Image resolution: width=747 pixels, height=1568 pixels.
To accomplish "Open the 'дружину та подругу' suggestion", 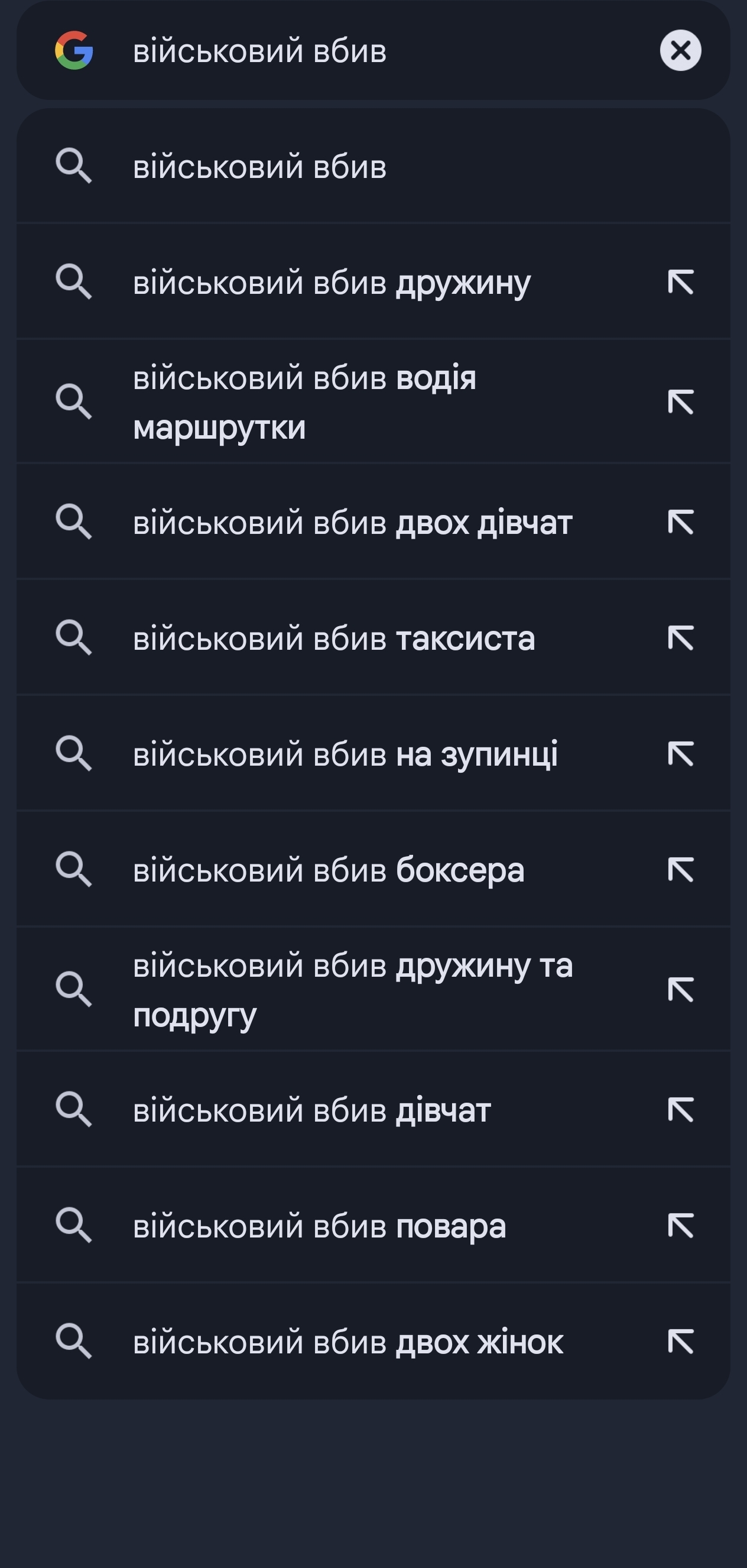I will coord(352,989).
